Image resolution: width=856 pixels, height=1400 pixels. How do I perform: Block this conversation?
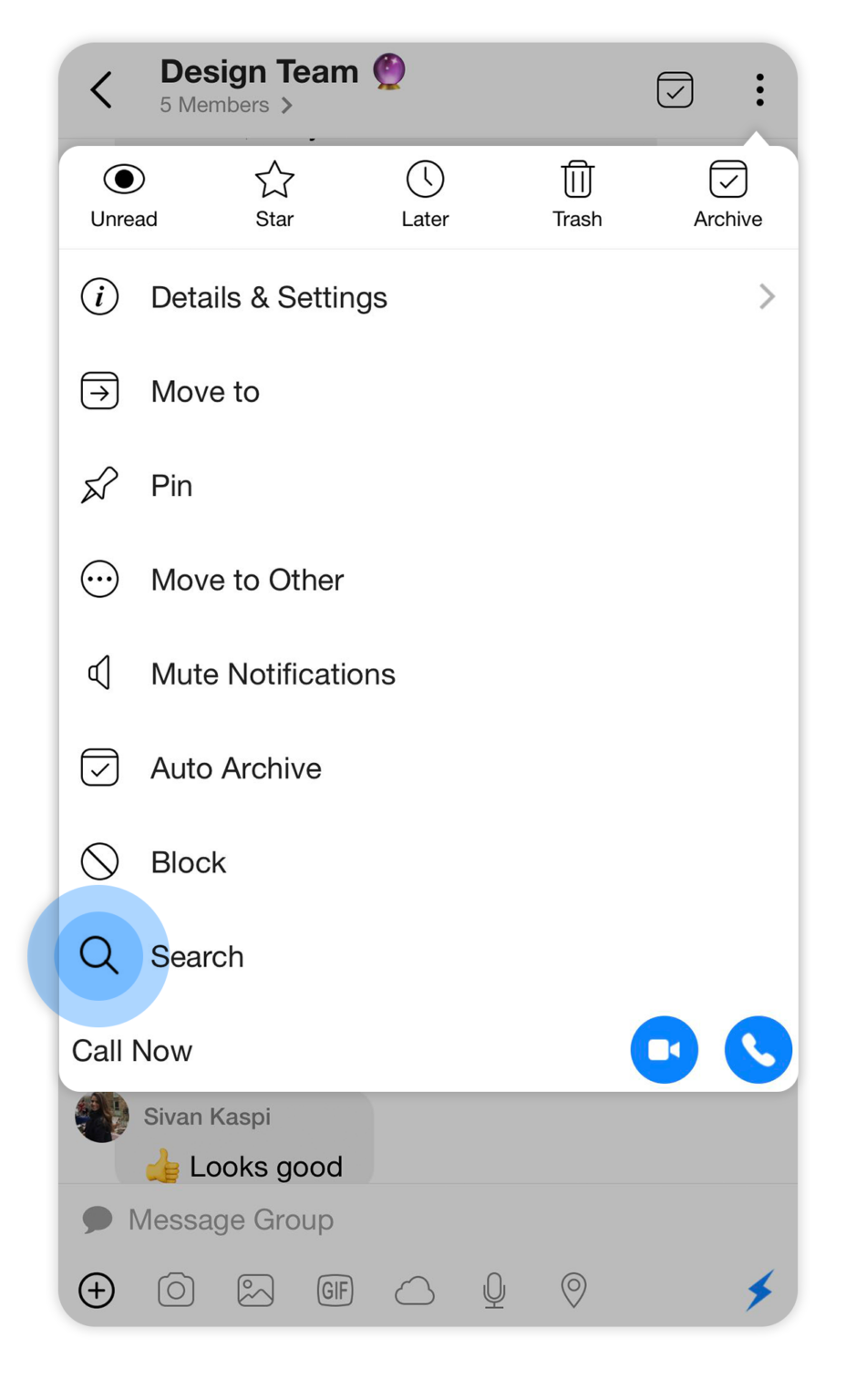click(188, 862)
